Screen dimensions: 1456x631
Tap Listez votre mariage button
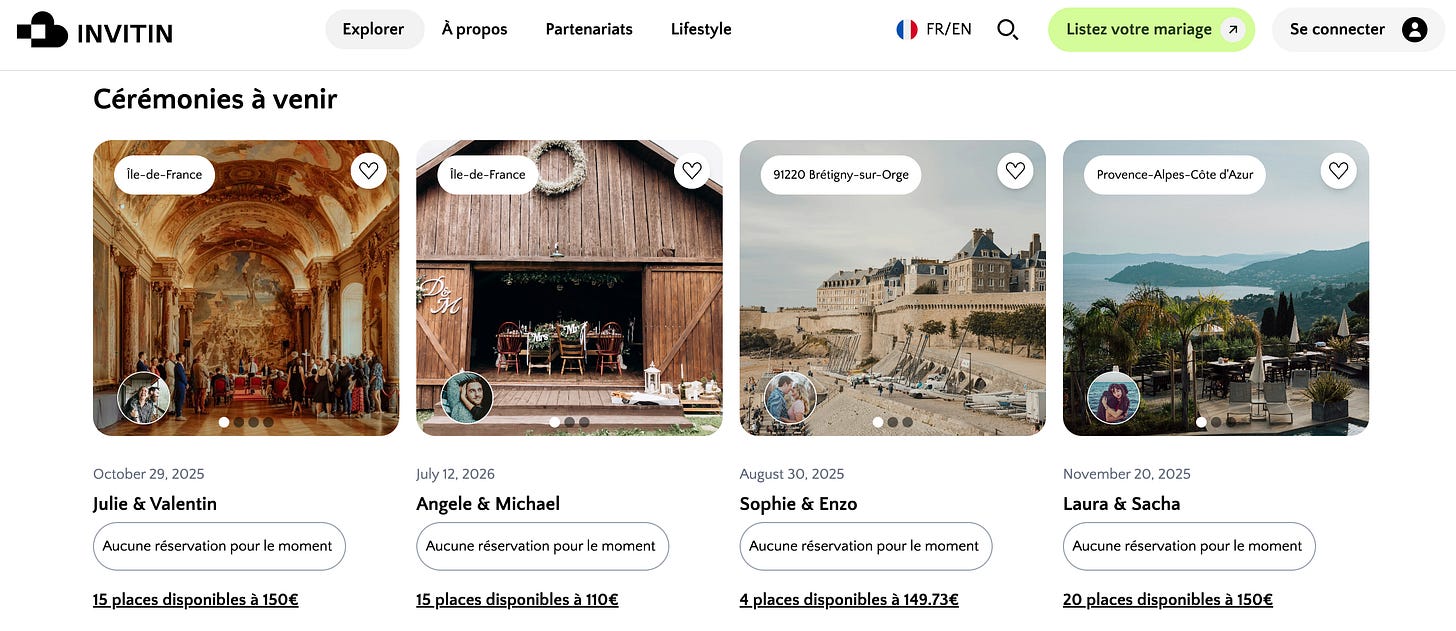(1150, 30)
